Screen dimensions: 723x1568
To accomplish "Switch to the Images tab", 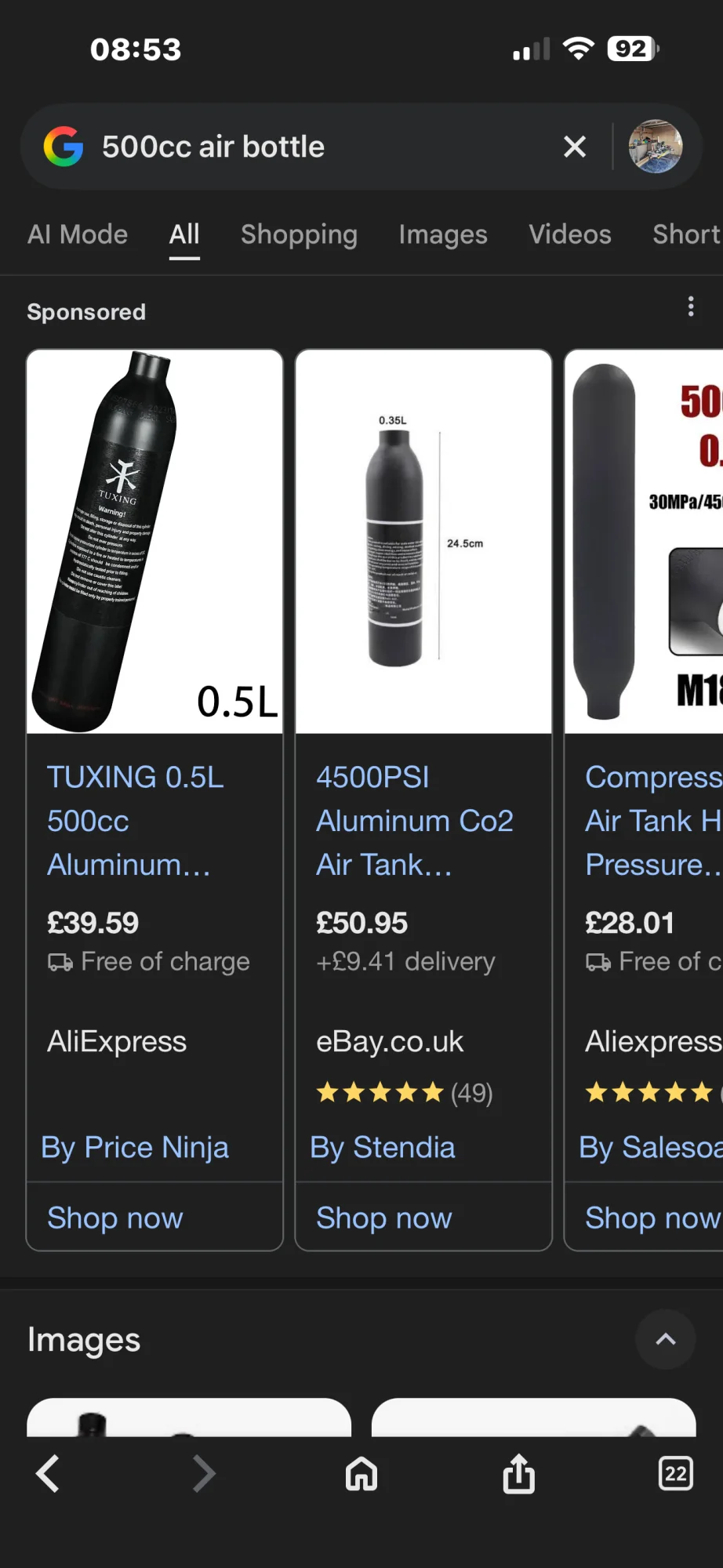I will point(443,234).
